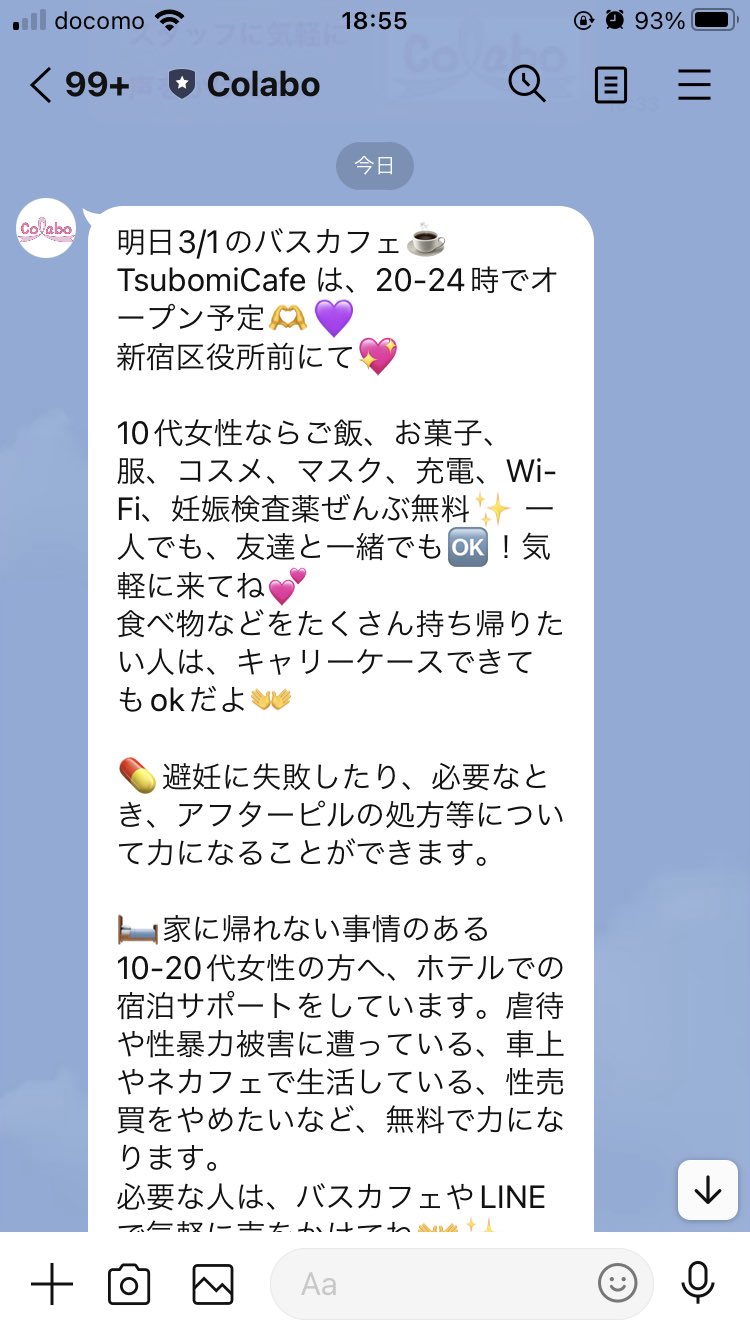Open the plus attachment menu
This screenshot has height=1334, width=750.
[x=52, y=1284]
